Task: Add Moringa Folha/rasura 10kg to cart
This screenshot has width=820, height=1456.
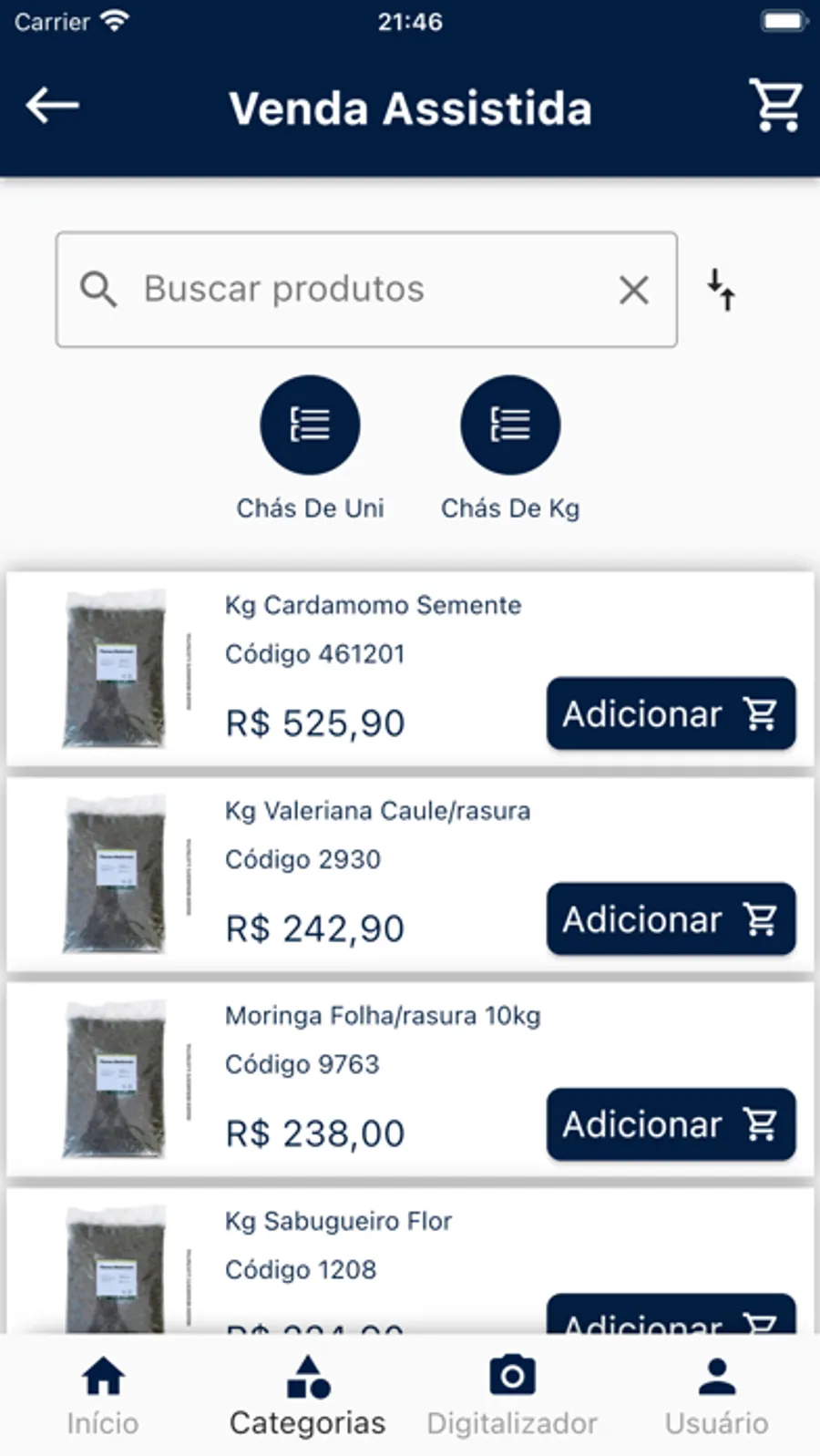Action: click(671, 1124)
